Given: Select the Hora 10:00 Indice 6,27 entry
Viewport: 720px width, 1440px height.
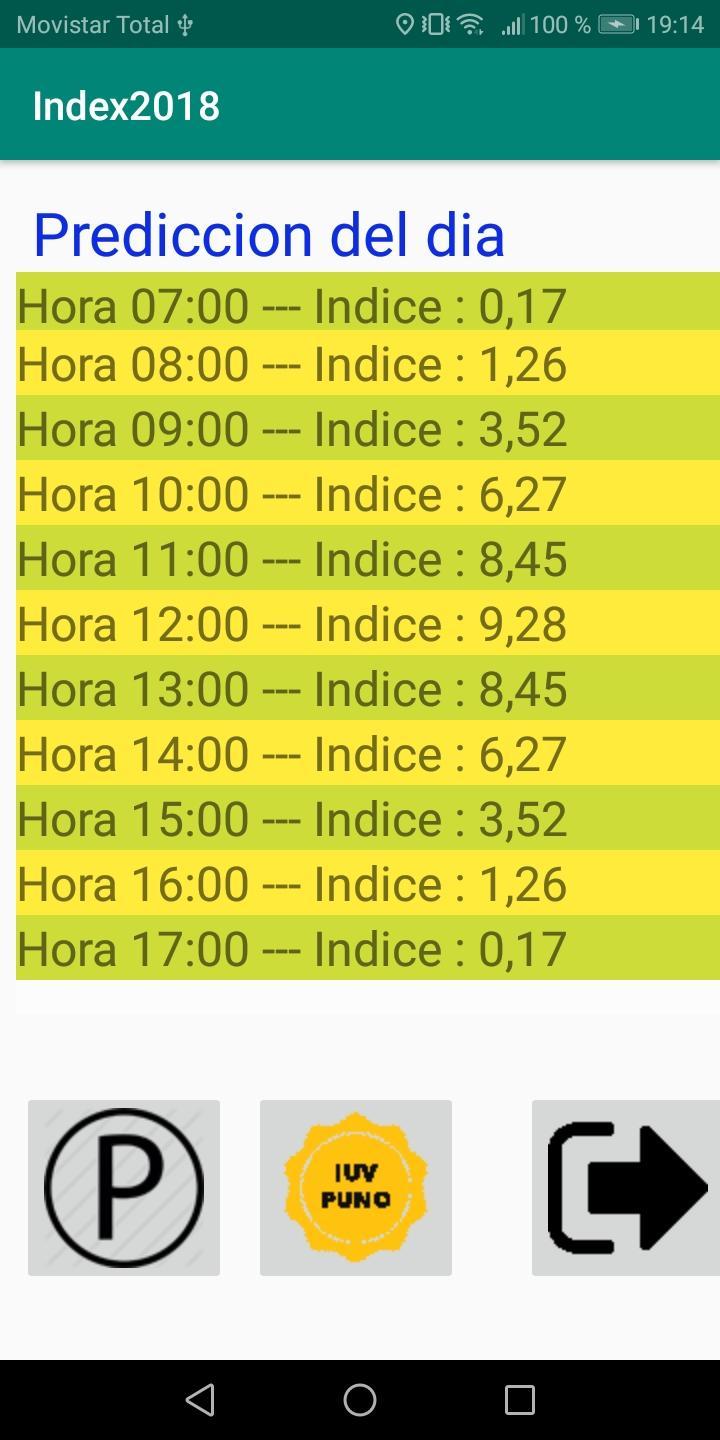Looking at the screenshot, I should tap(291, 493).
